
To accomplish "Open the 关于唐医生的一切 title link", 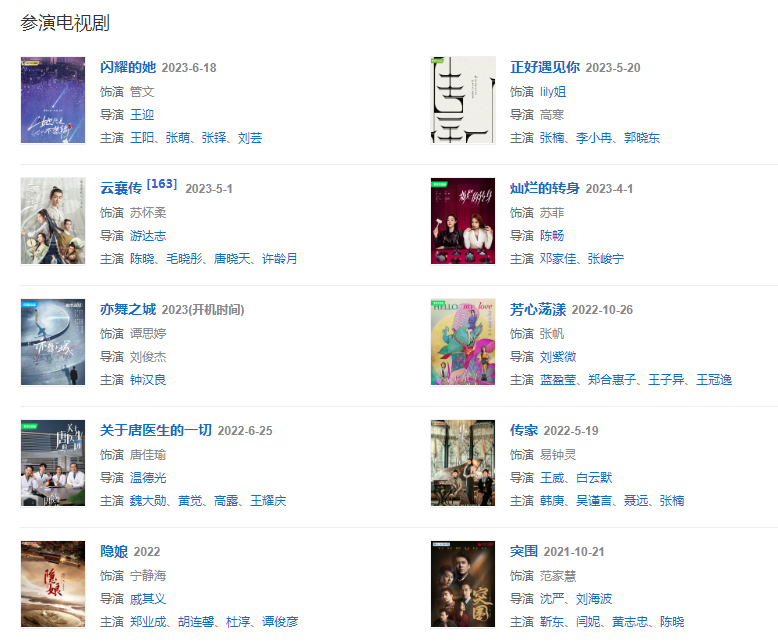I will (x=156, y=431).
